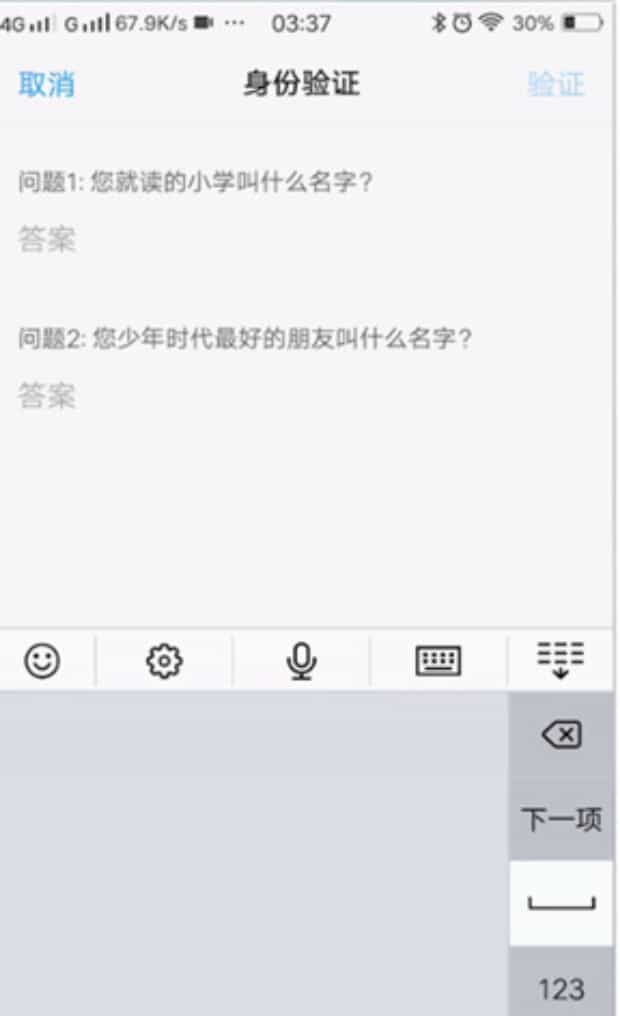Tap 取消 to cancel verification

point(46,85)
